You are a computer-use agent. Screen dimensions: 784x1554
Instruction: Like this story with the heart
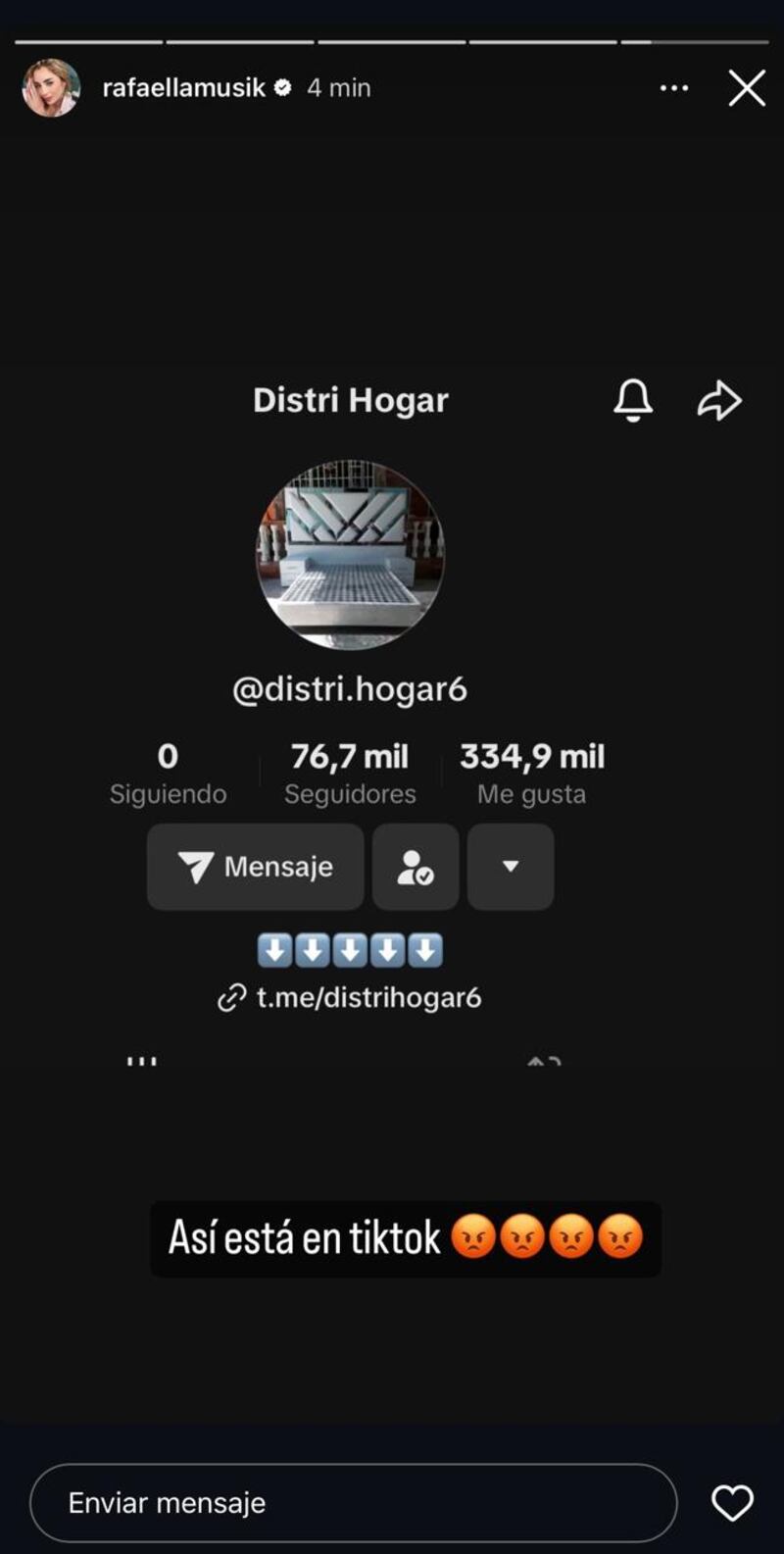[x=732, y=1503]
